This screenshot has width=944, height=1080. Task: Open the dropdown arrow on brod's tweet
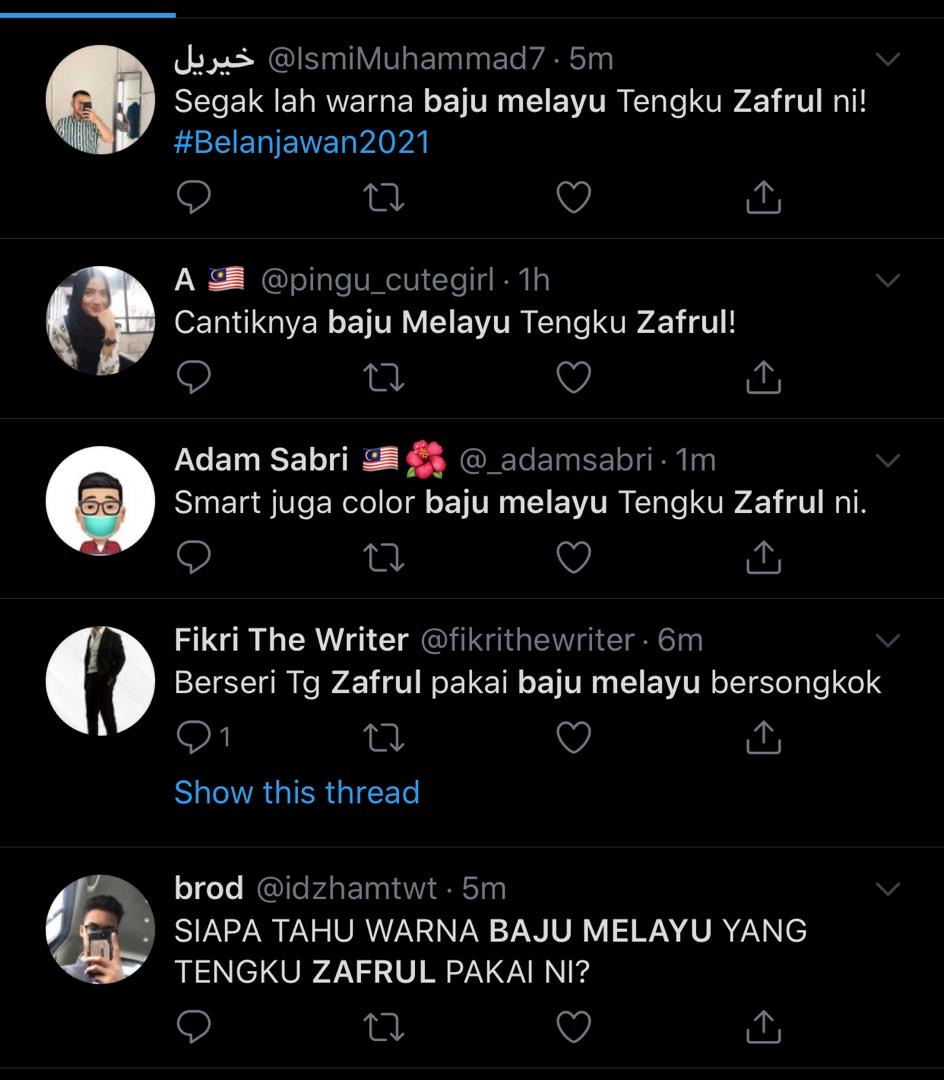tap(888, 888)
